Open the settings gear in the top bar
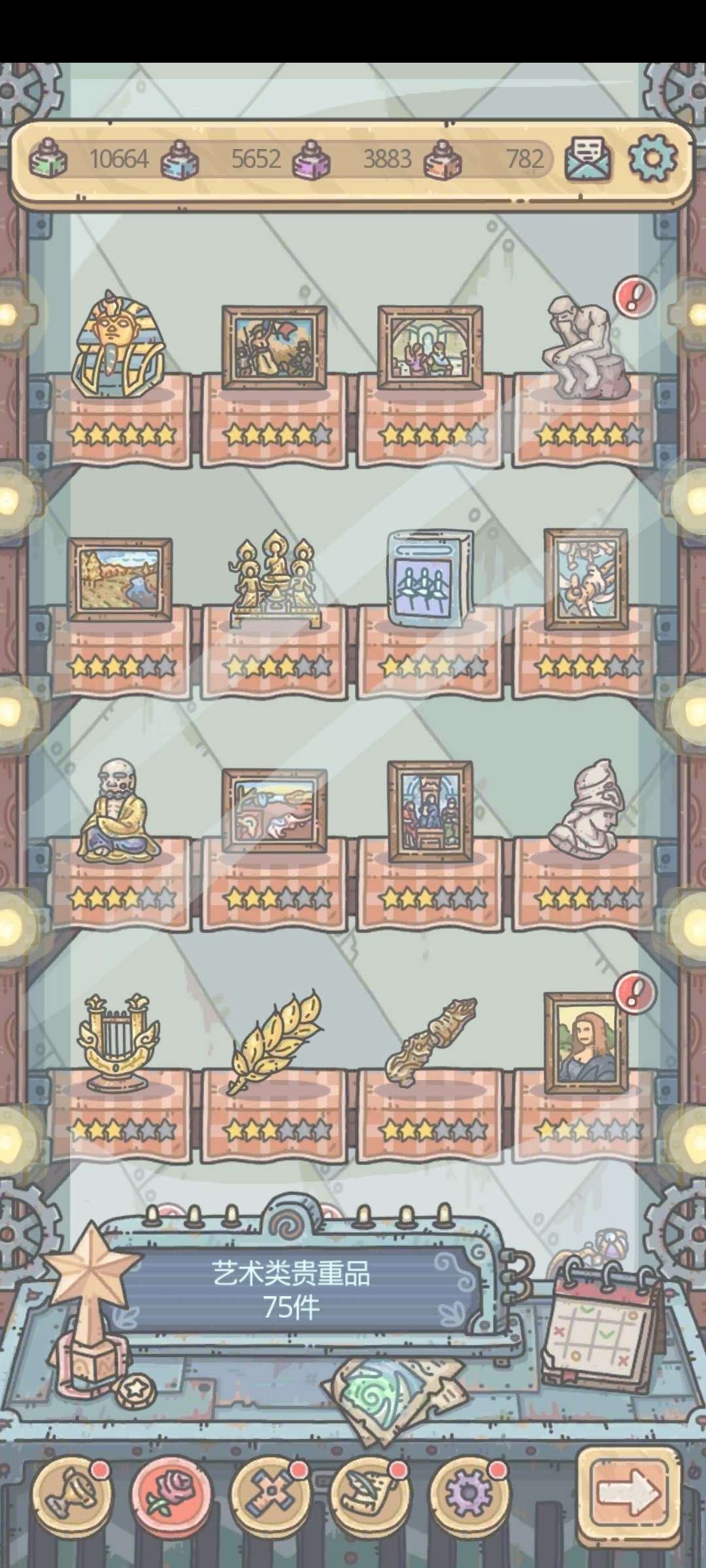The image size is (706, 1568). 652,159
